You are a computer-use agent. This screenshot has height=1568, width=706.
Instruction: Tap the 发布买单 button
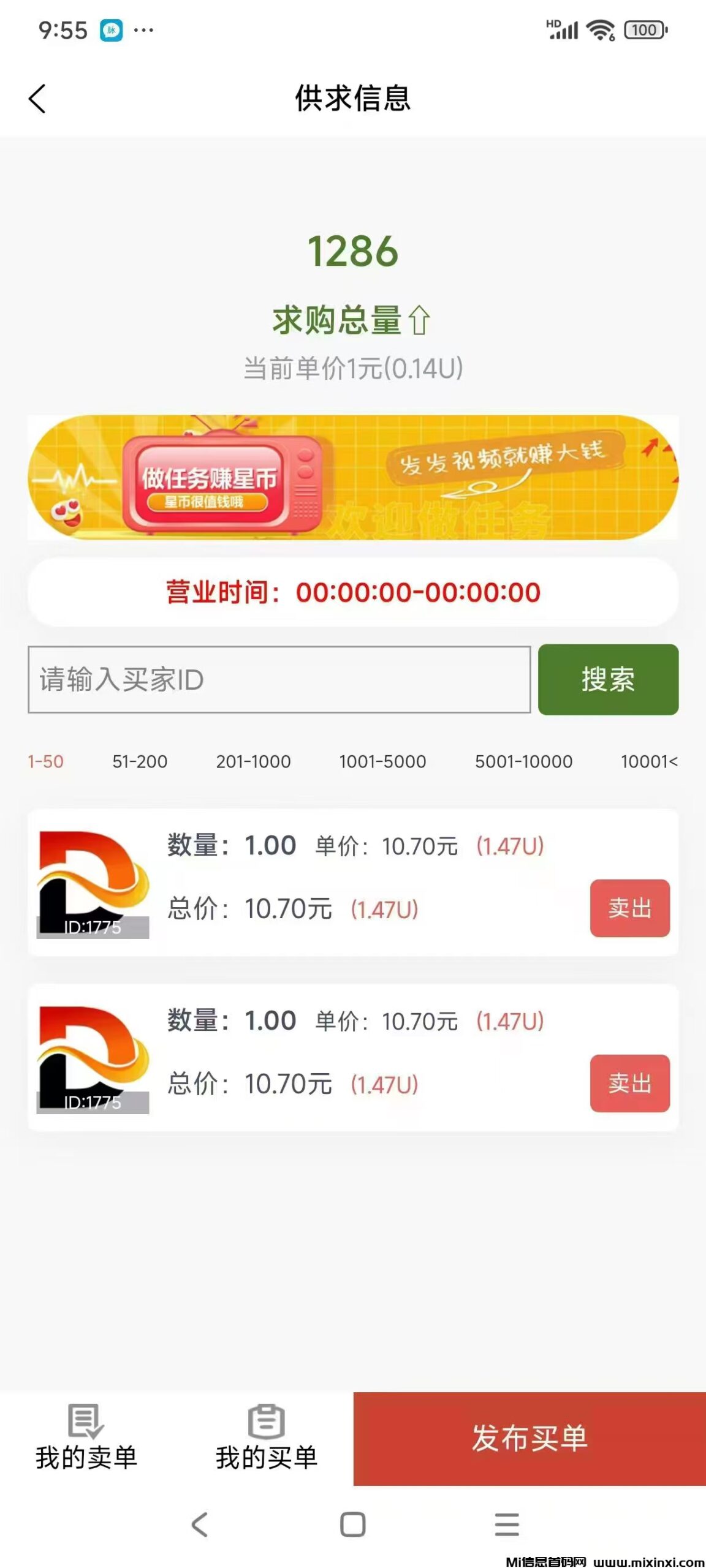529,1438
